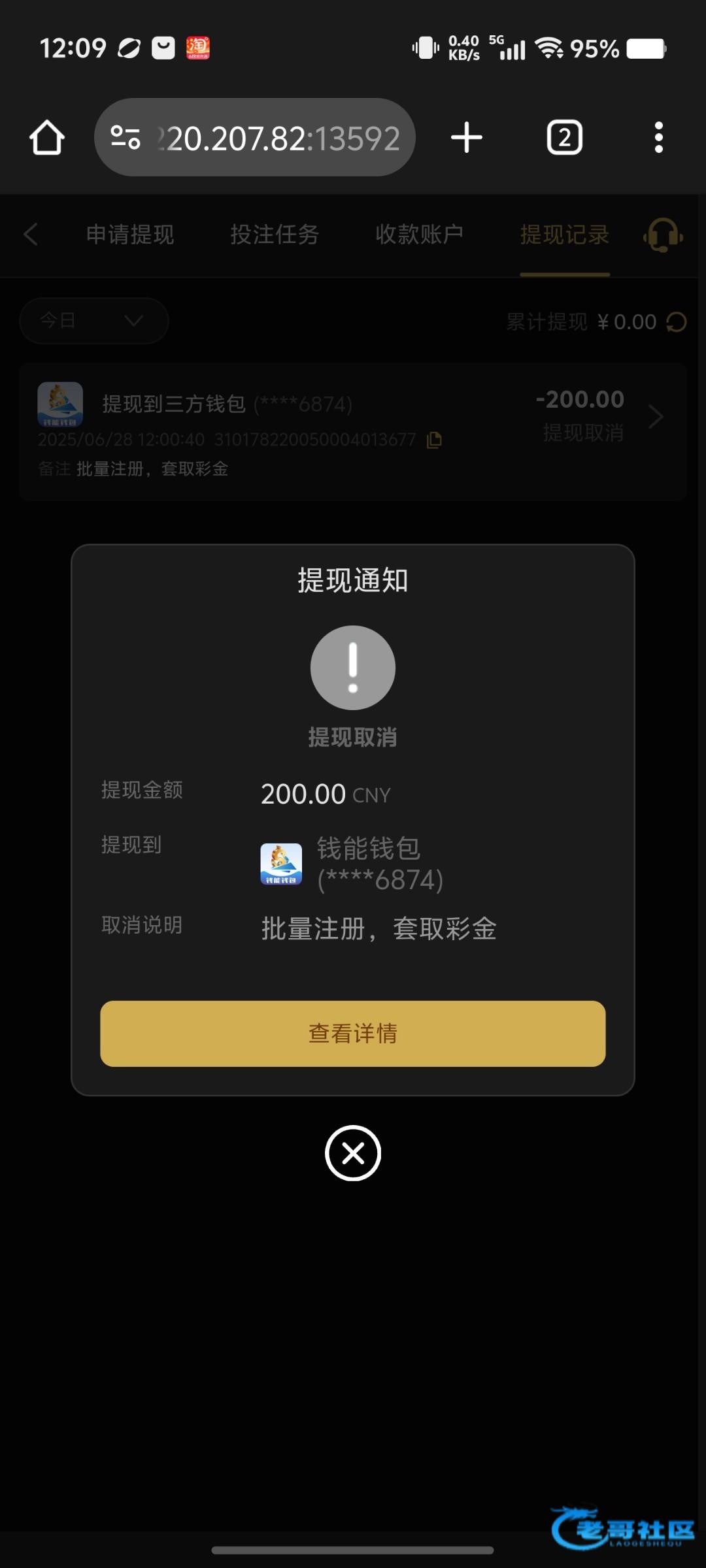This screenshot has height=1568, width=706.
Task: Open a new browser tab
Action: (x=467, y=138)
